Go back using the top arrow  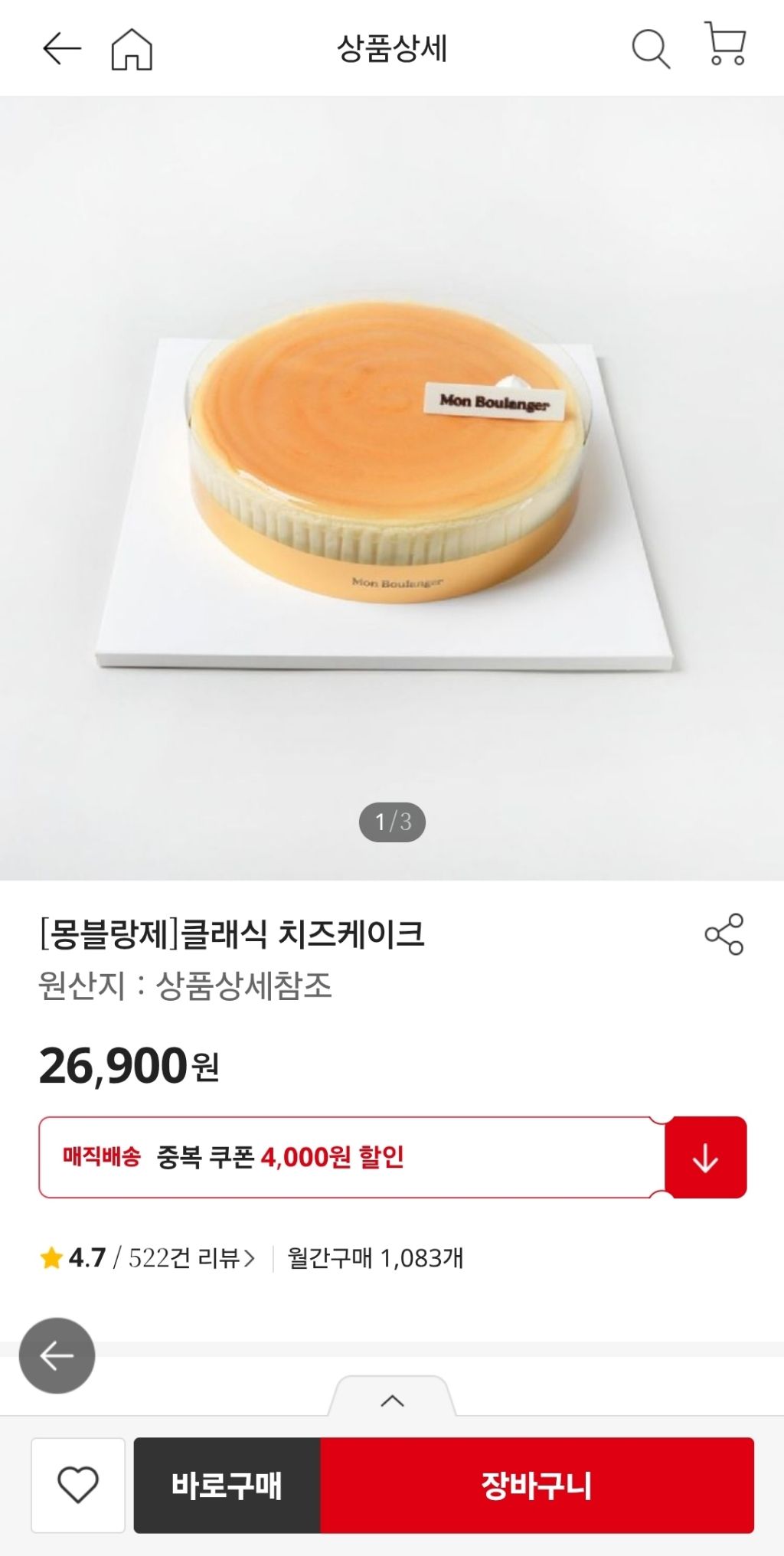[61, 49]
